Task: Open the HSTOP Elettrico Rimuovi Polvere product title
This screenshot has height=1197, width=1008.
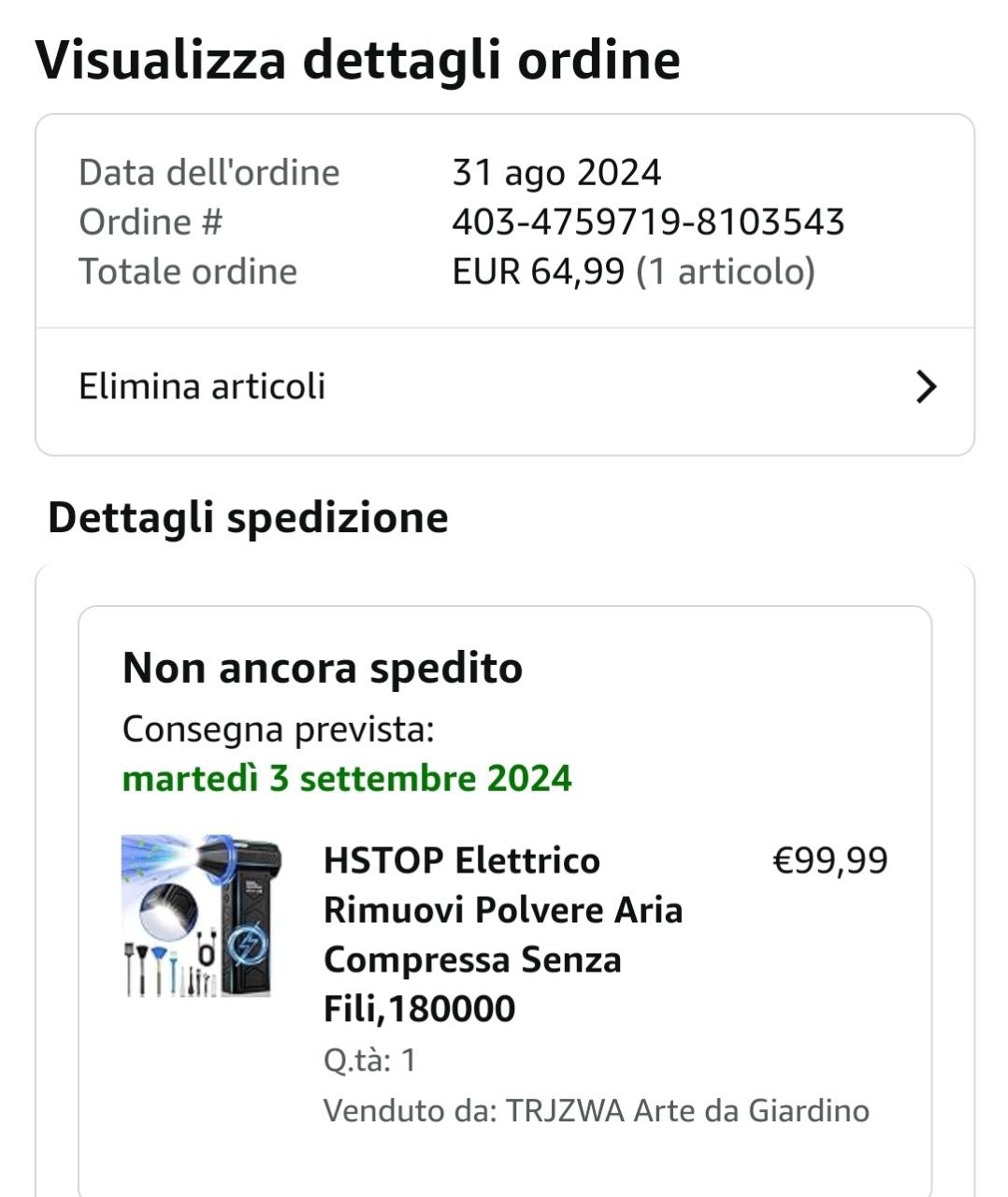Action: [502, 934]
